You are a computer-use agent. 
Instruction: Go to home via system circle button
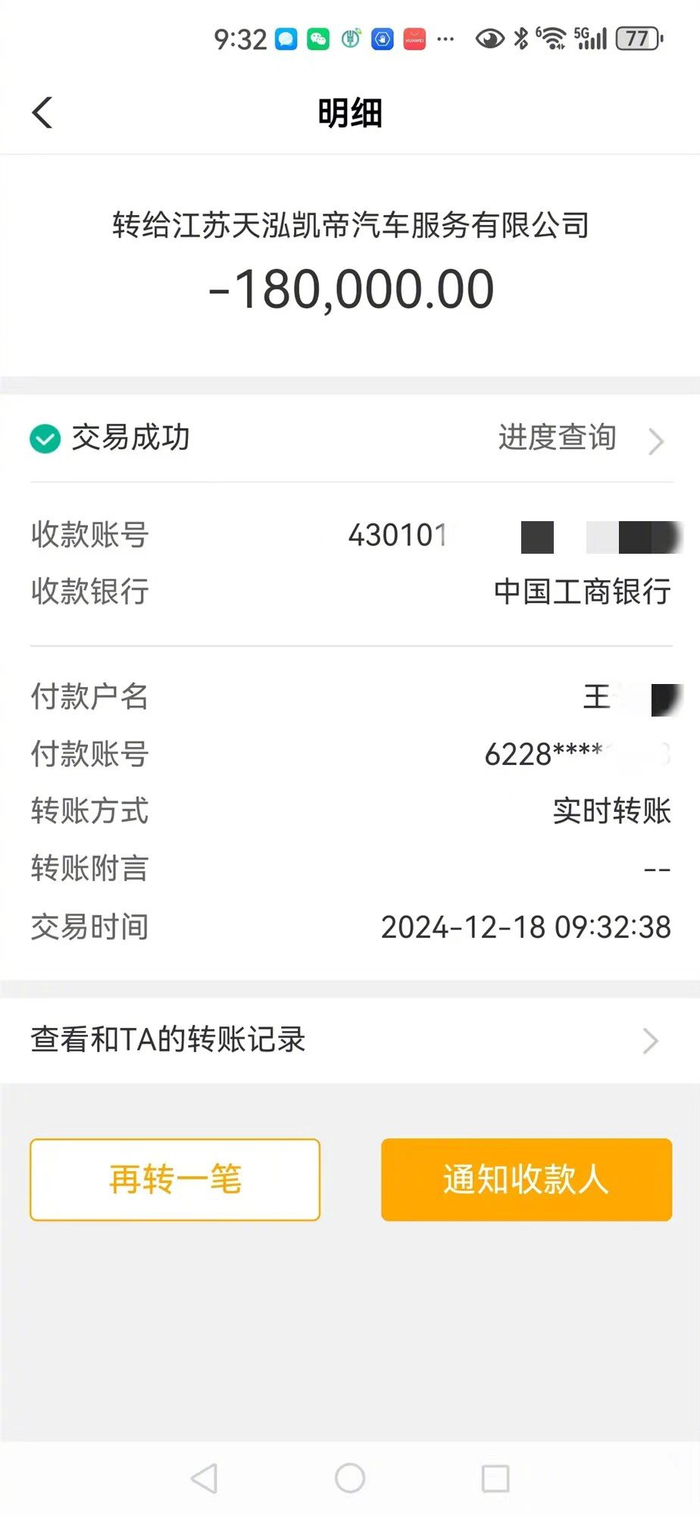click(350, 1478)
